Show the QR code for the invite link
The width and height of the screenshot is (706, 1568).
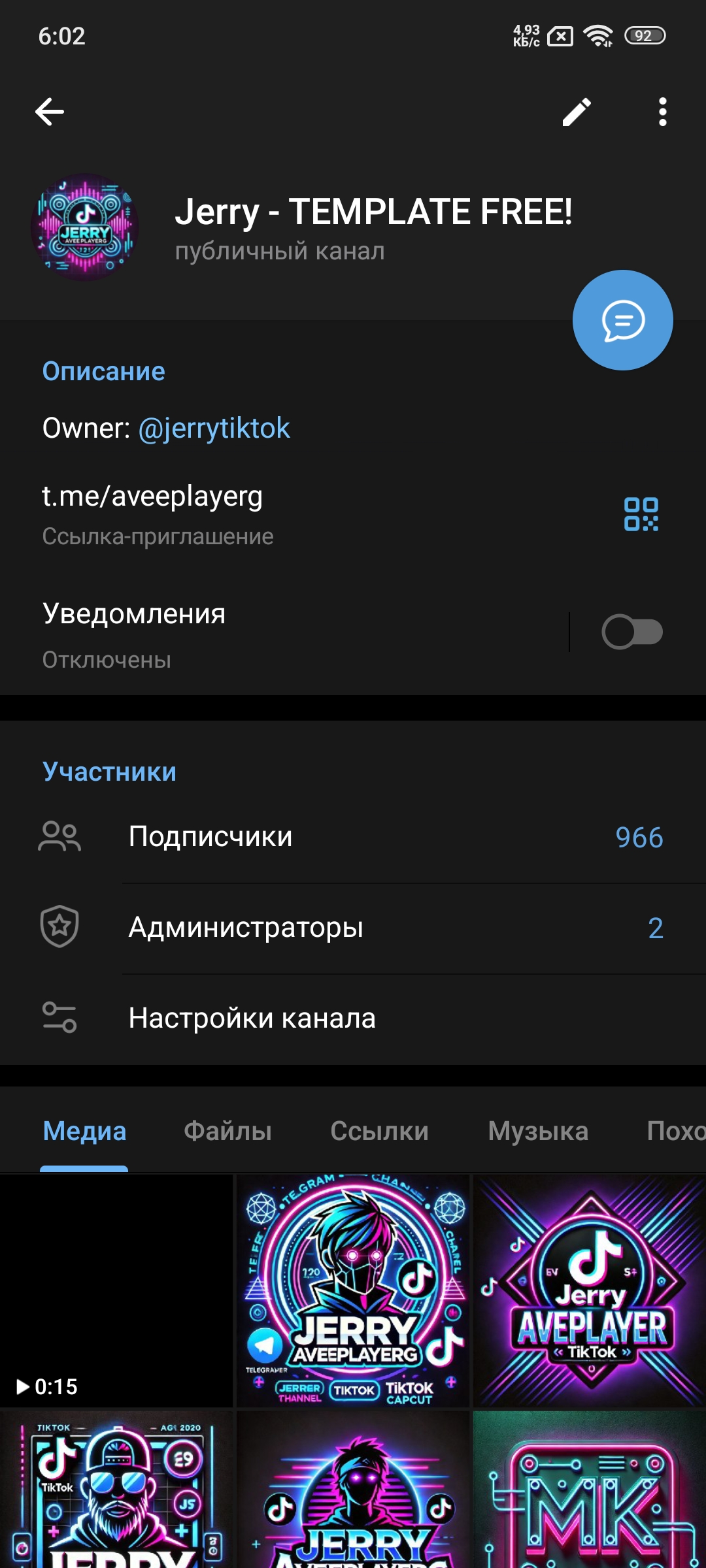[x=641, y=514]
